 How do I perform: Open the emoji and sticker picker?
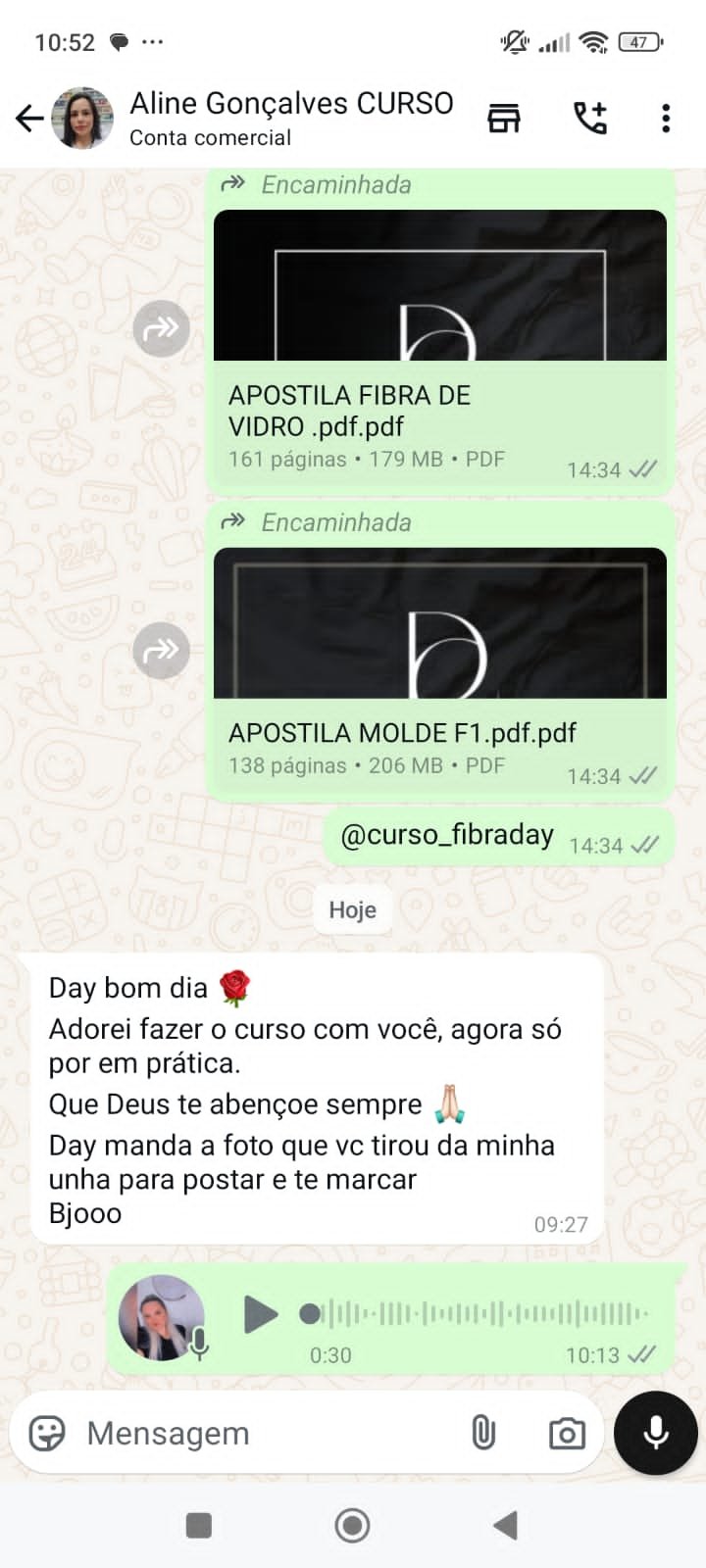point(47,1433)
